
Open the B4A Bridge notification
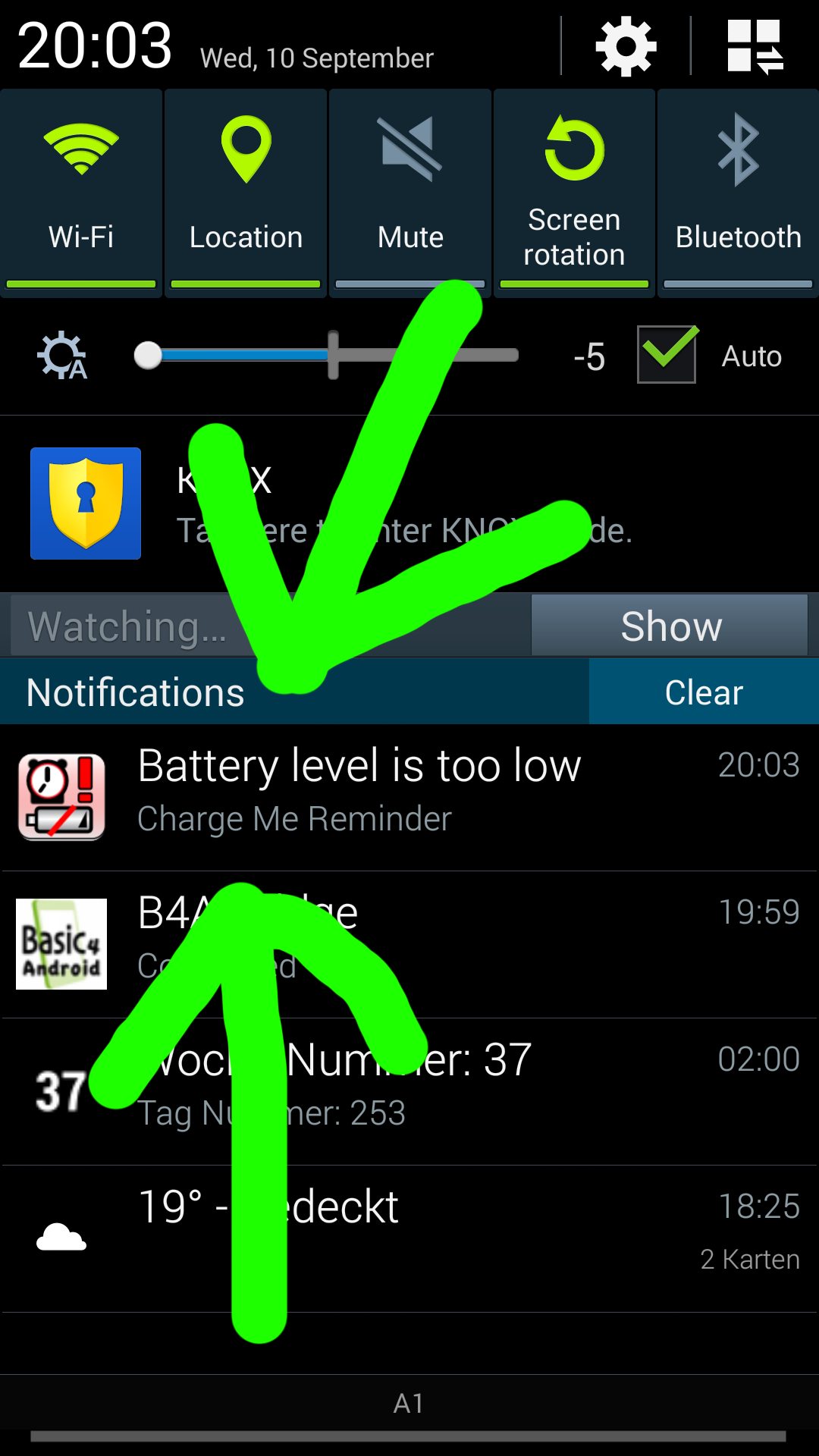(409, 944)
